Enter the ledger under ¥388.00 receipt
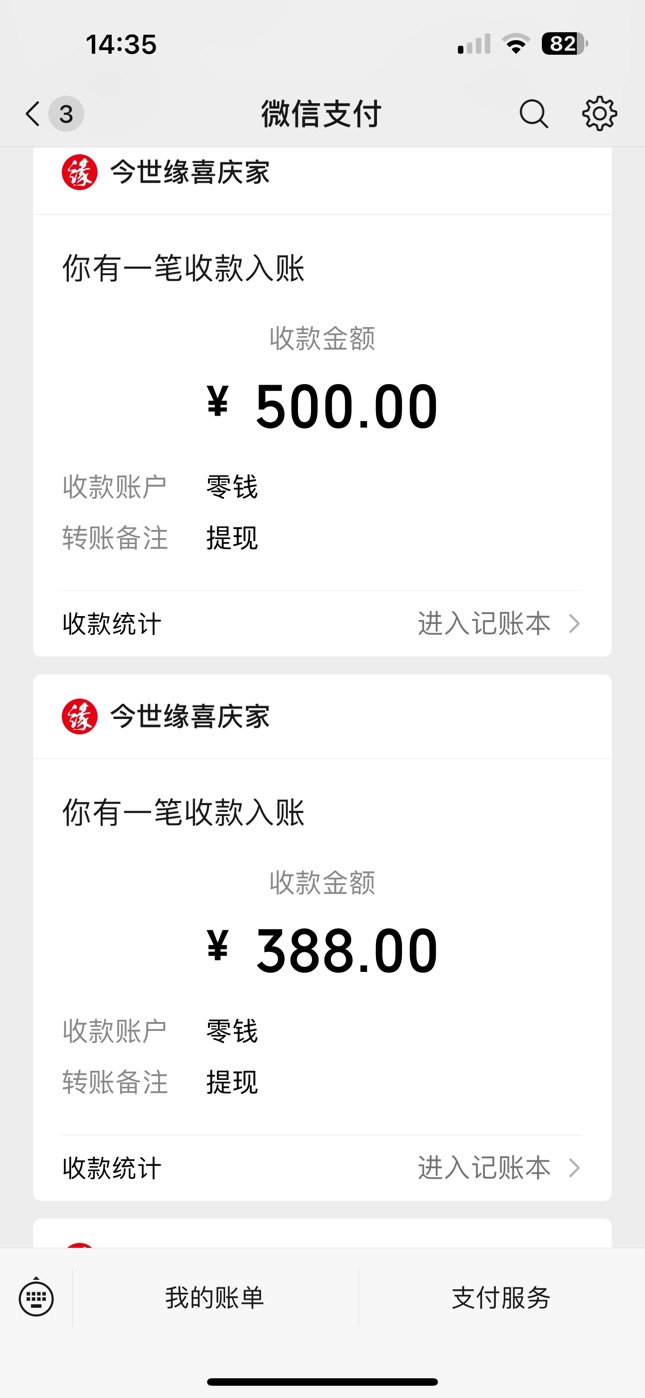This screenshot has height=1398, width=645. pyautogui.click(x=322, y=1168)
